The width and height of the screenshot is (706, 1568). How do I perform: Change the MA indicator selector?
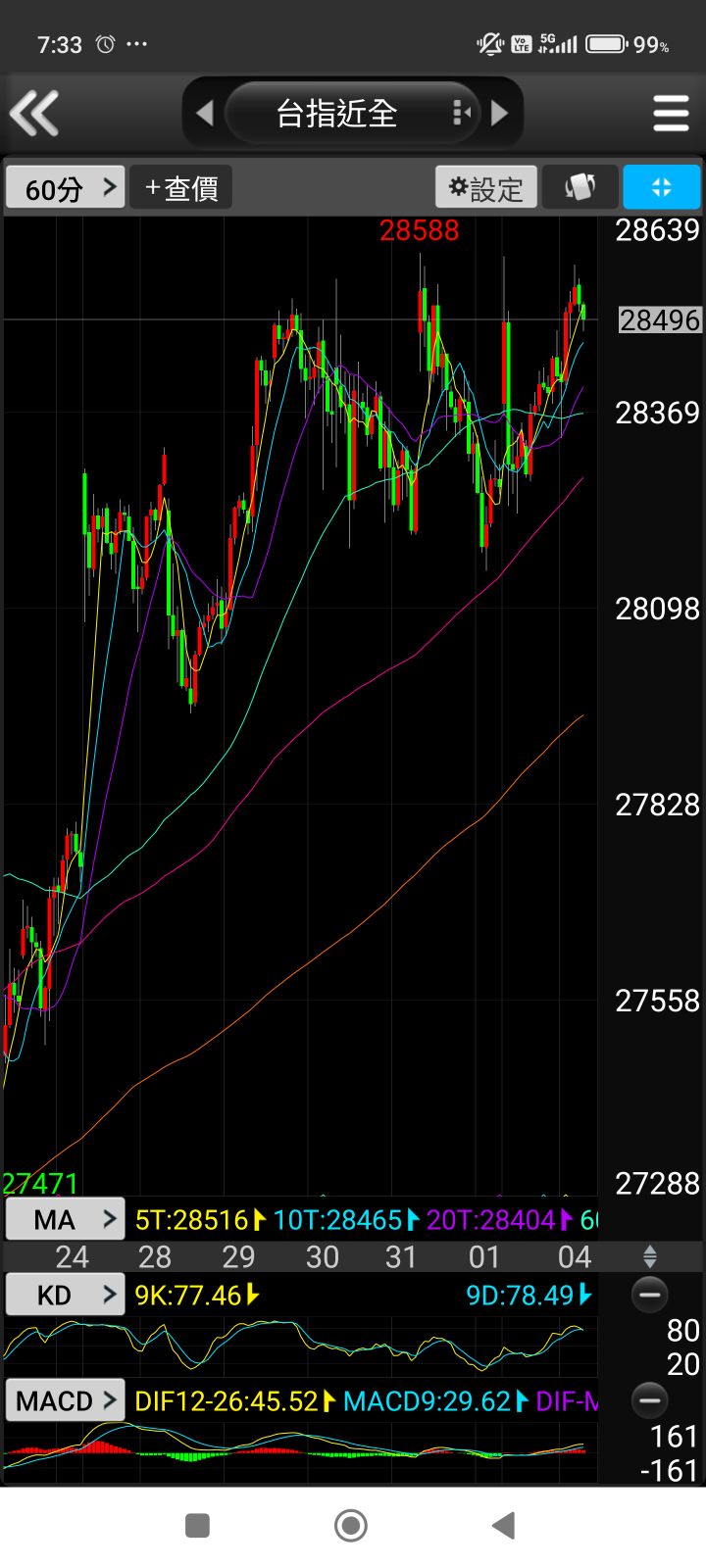66,1219
